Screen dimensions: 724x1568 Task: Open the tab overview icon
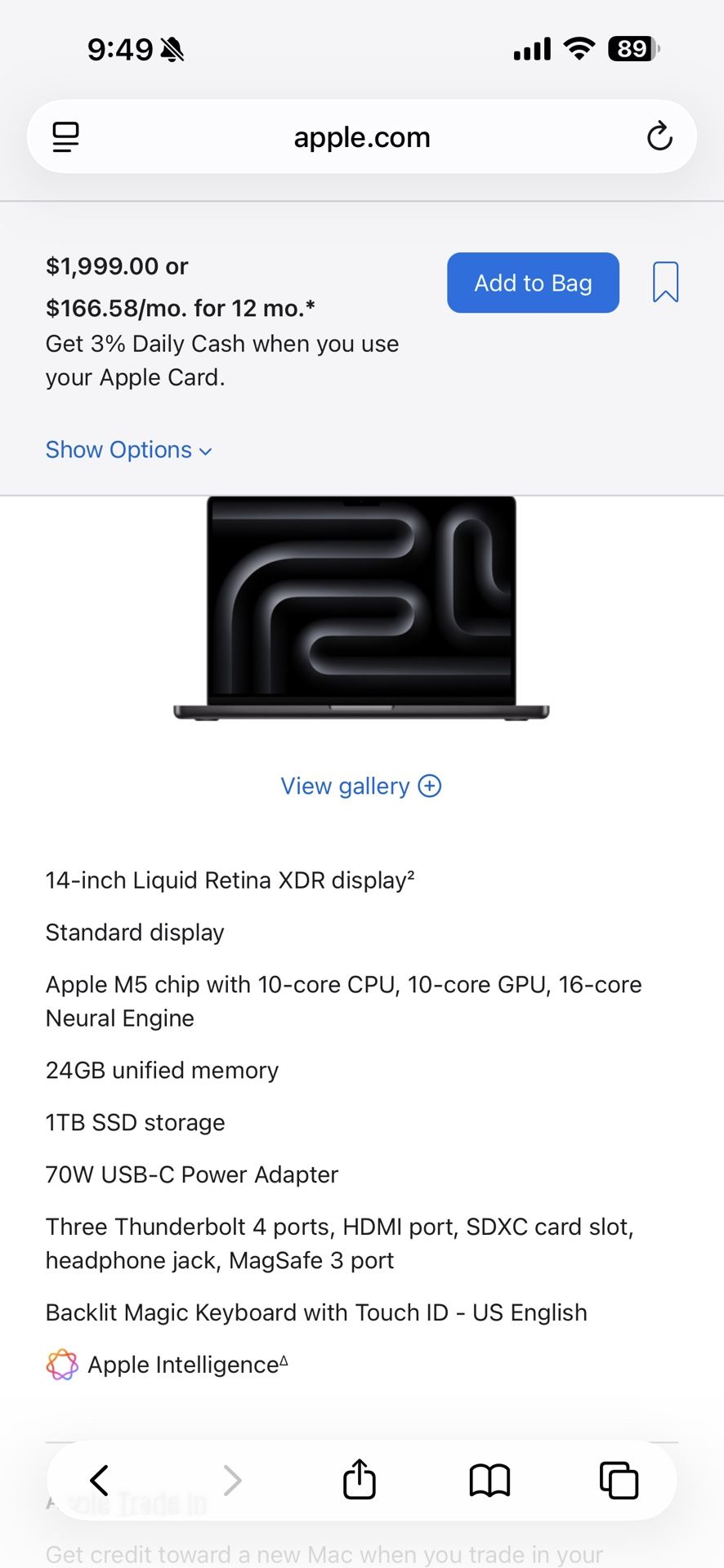click(x=619, y=1480)
